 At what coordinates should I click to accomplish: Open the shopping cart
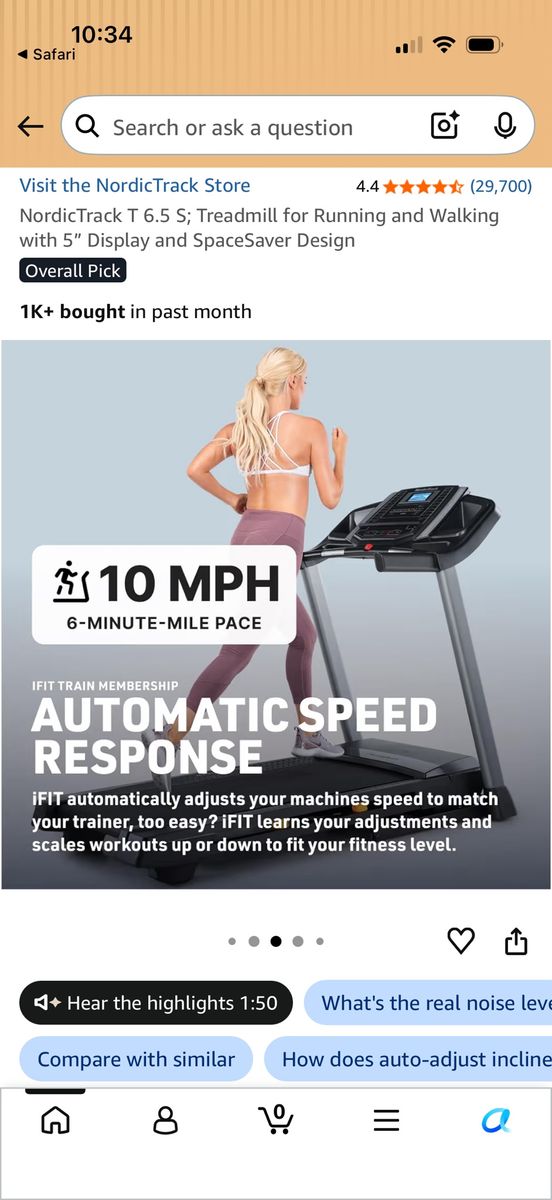coord(275,1119)
